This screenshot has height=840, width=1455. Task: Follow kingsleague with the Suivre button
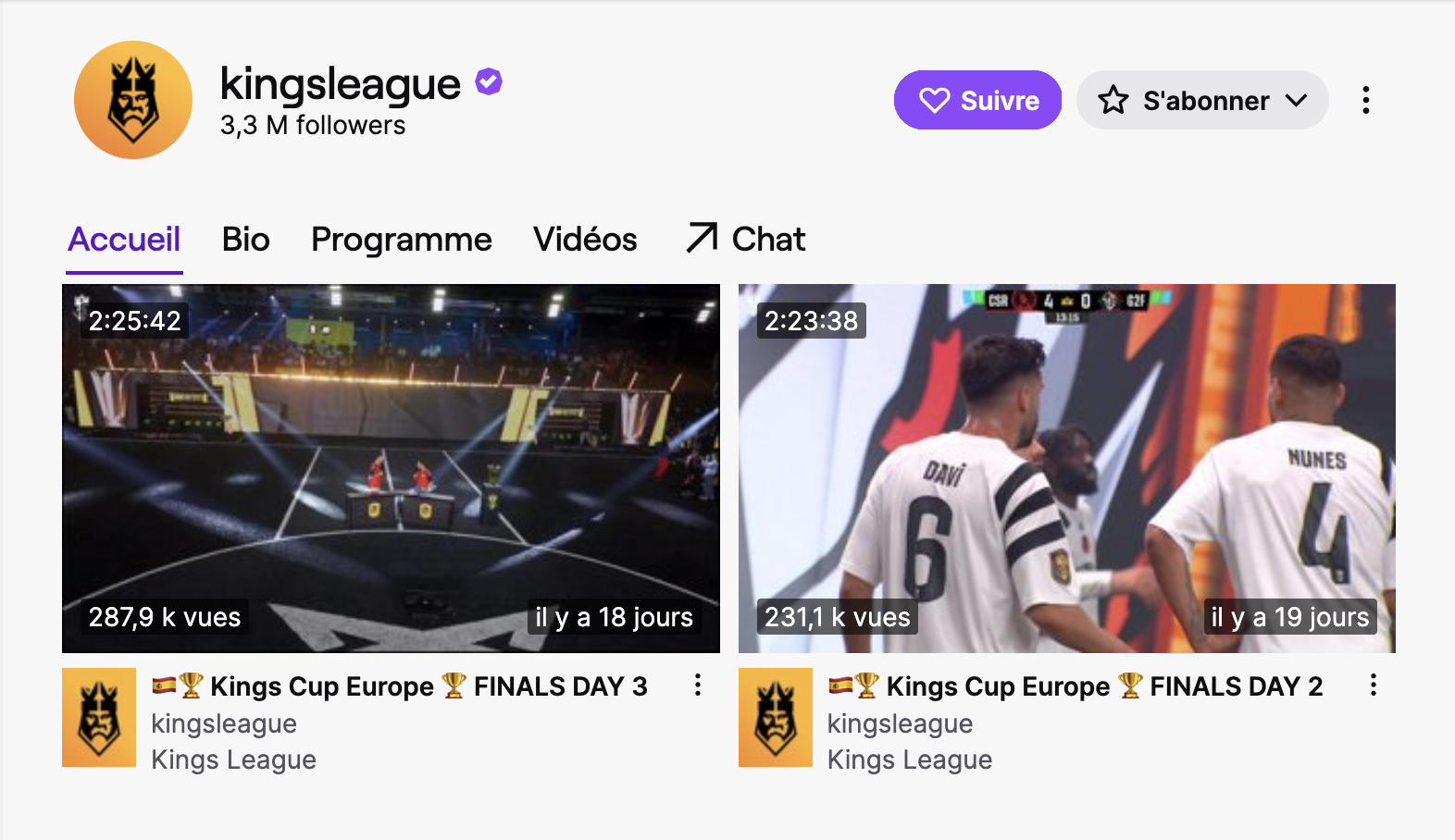tap(977, 100)
